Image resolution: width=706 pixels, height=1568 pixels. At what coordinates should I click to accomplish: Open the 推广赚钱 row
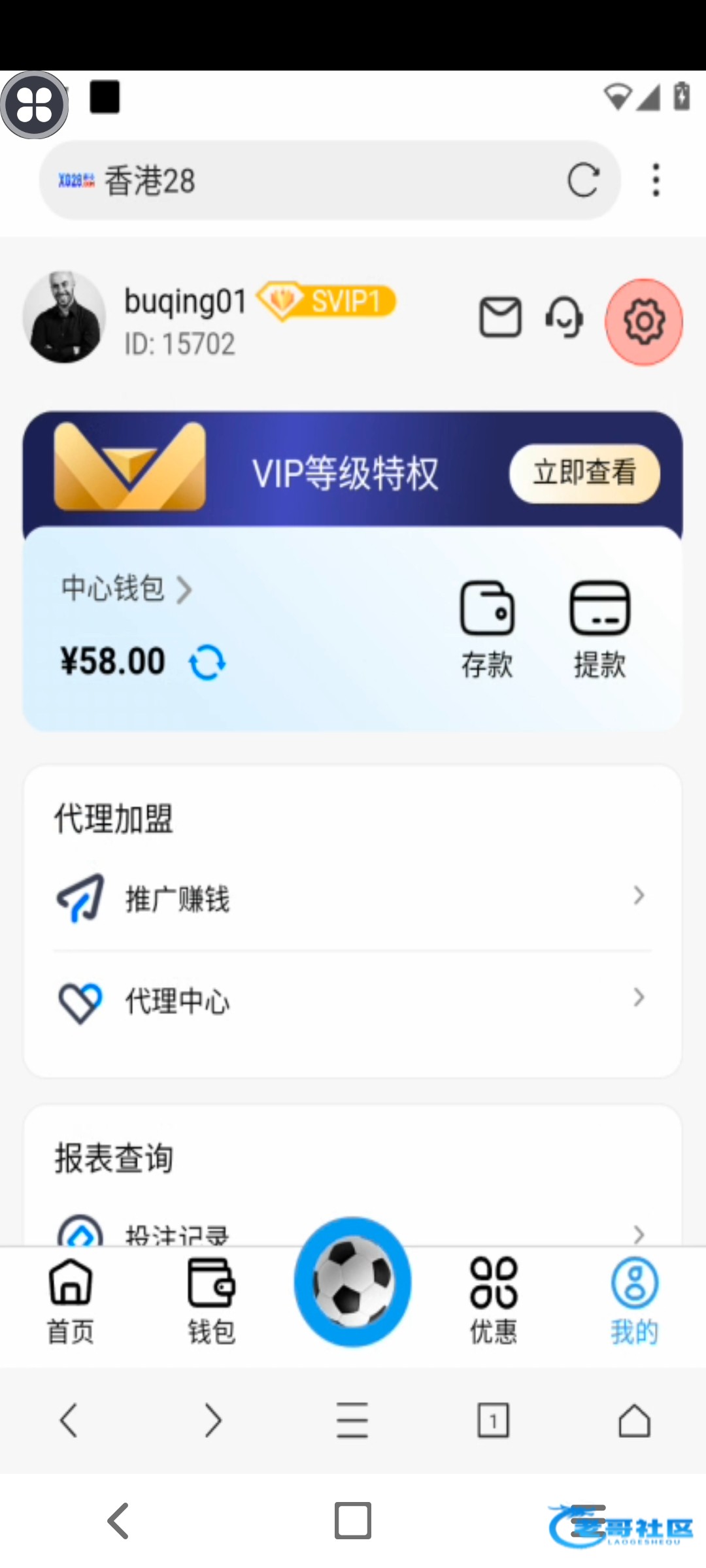coord(352,898)
